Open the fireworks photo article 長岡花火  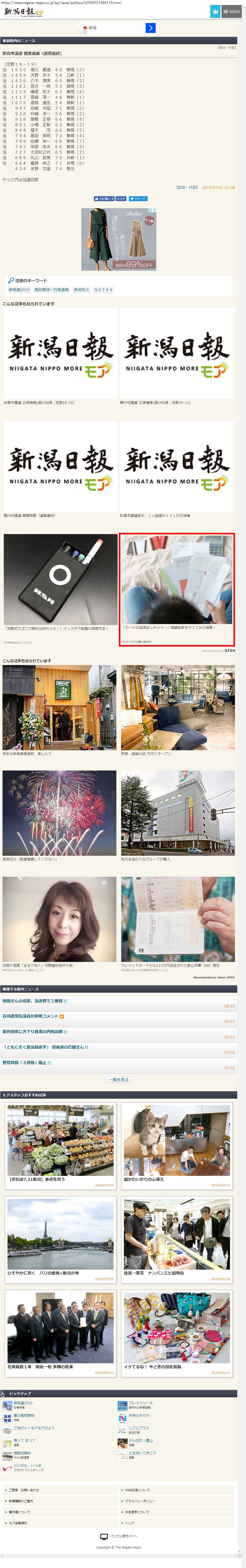(x=59, y=816)
